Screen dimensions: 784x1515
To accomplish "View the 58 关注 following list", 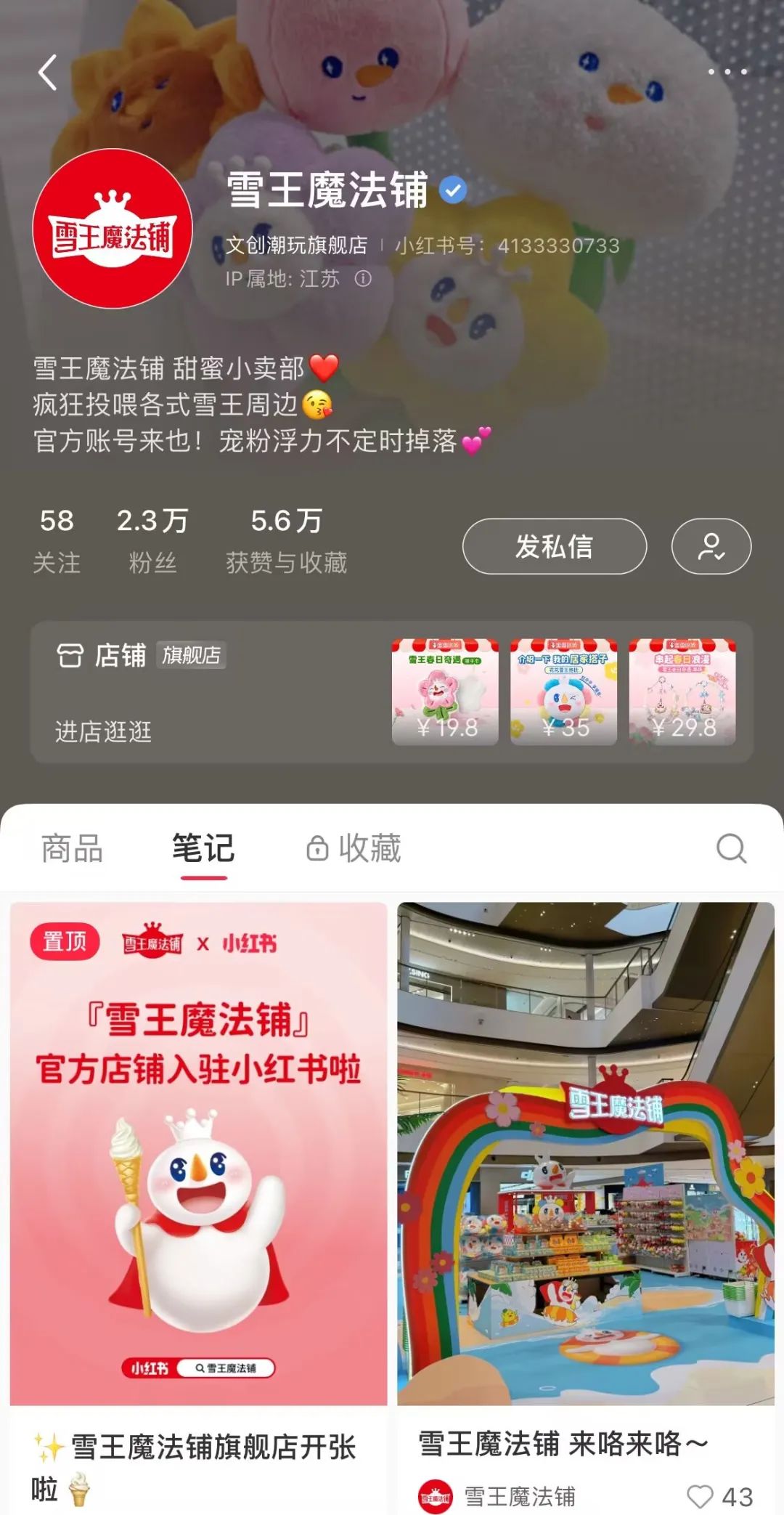I will click(57, 540).
